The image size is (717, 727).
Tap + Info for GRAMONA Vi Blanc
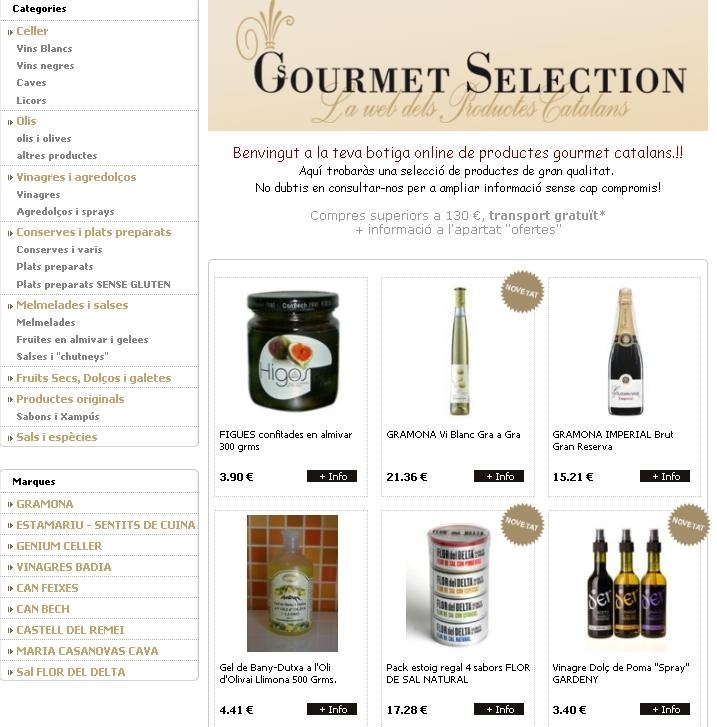tap(499, 476)
